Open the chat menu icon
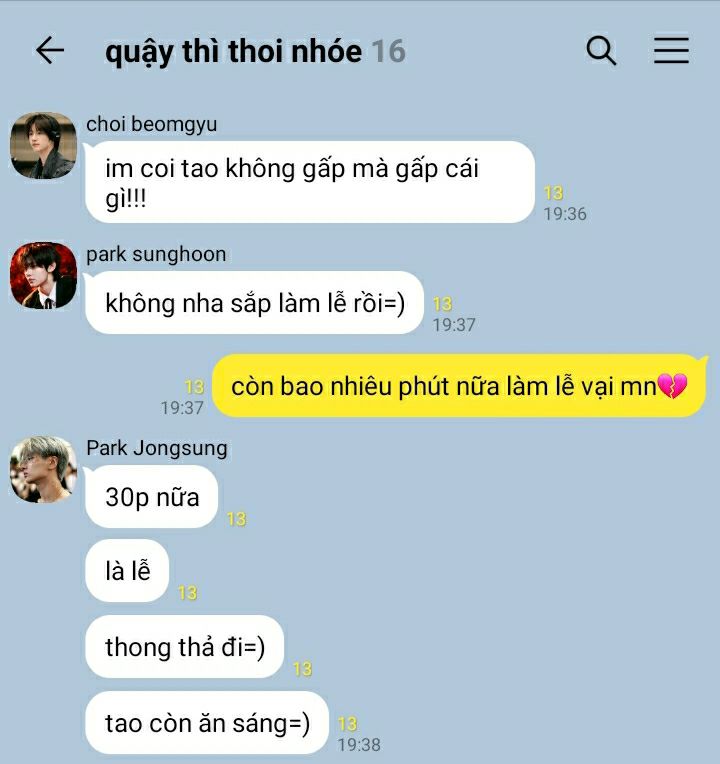Image resolution: width=720 pixels, height=764 pixels. pos(671,51)
